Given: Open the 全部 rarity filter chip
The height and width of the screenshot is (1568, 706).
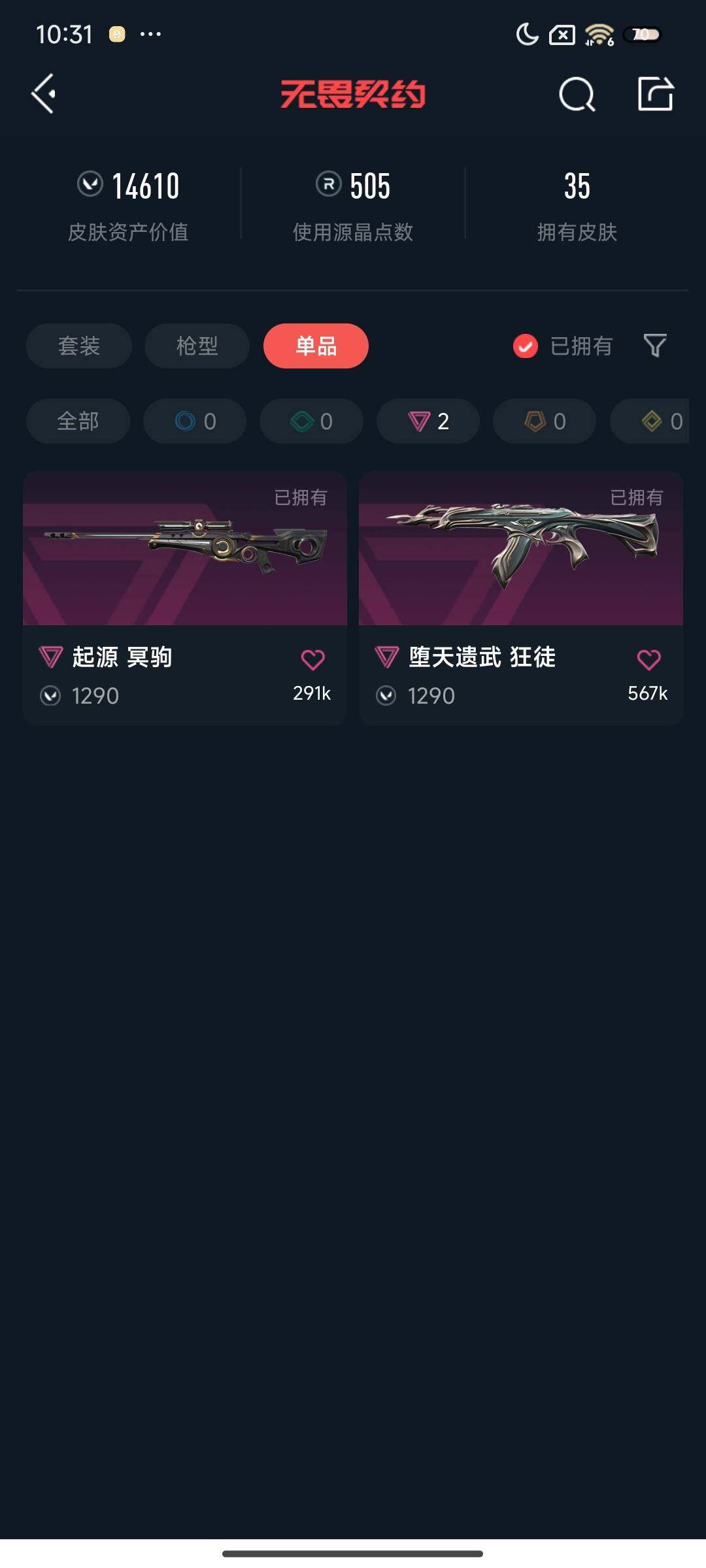Looking at the screenshot, I should point(77,421).
